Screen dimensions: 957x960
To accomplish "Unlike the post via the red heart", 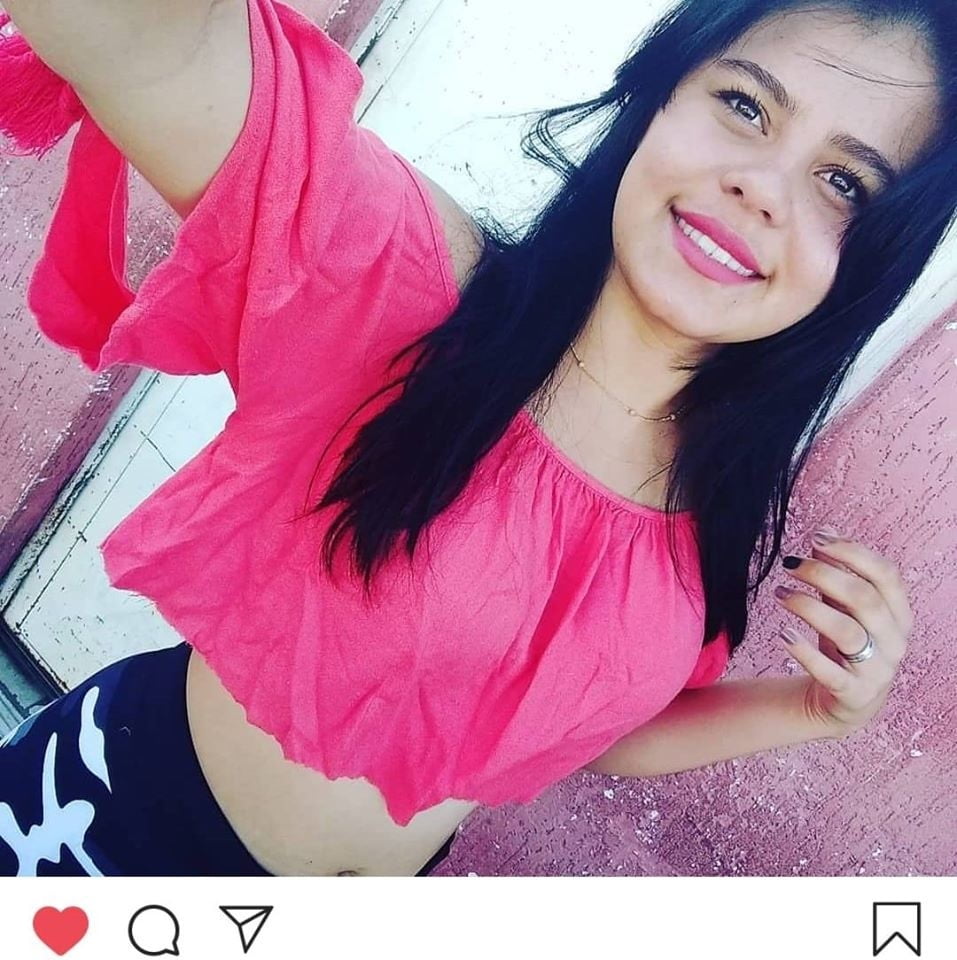I will [61, 929].
